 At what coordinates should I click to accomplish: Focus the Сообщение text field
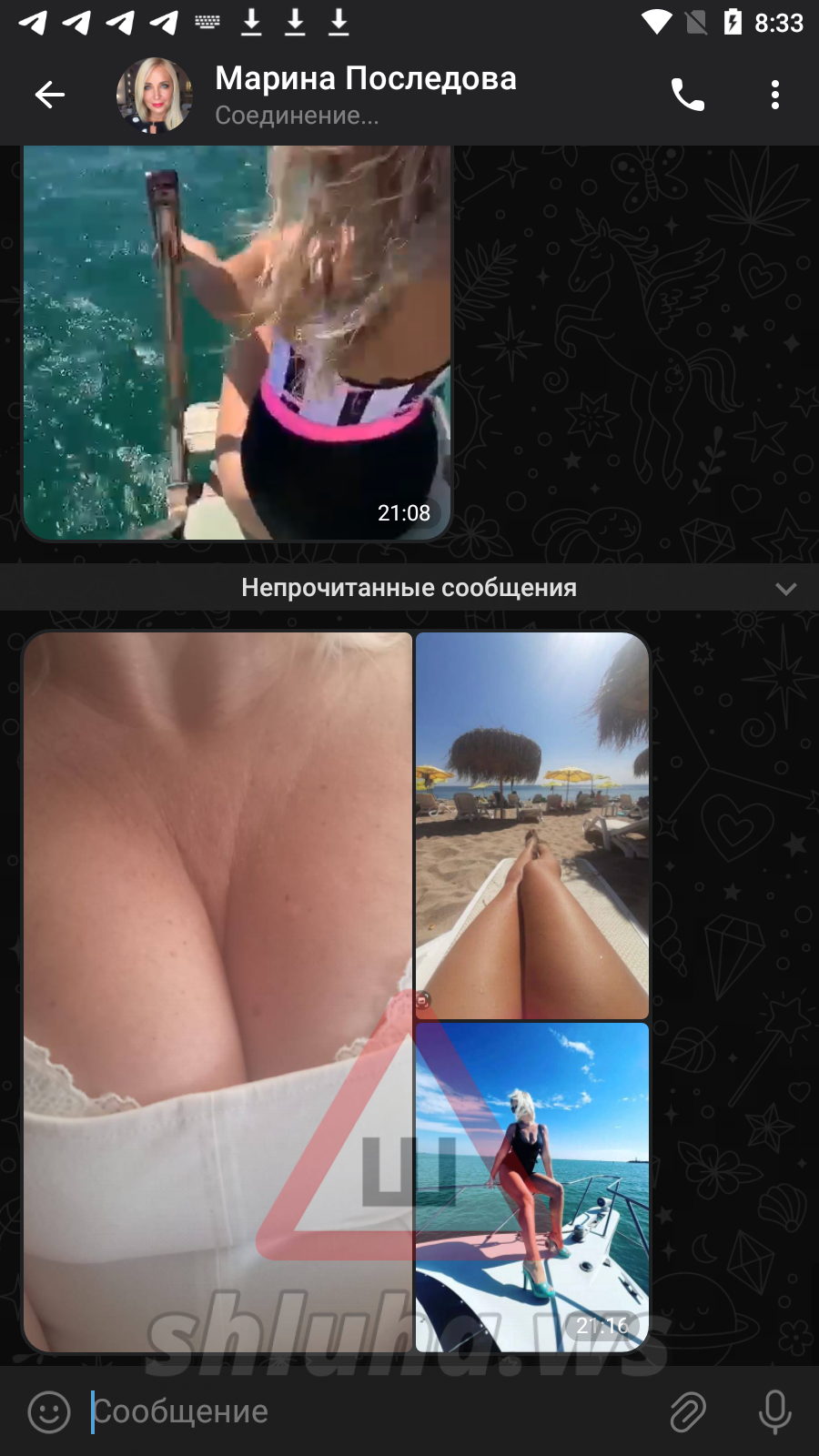pyautogui.click(x=373, y=1412)
